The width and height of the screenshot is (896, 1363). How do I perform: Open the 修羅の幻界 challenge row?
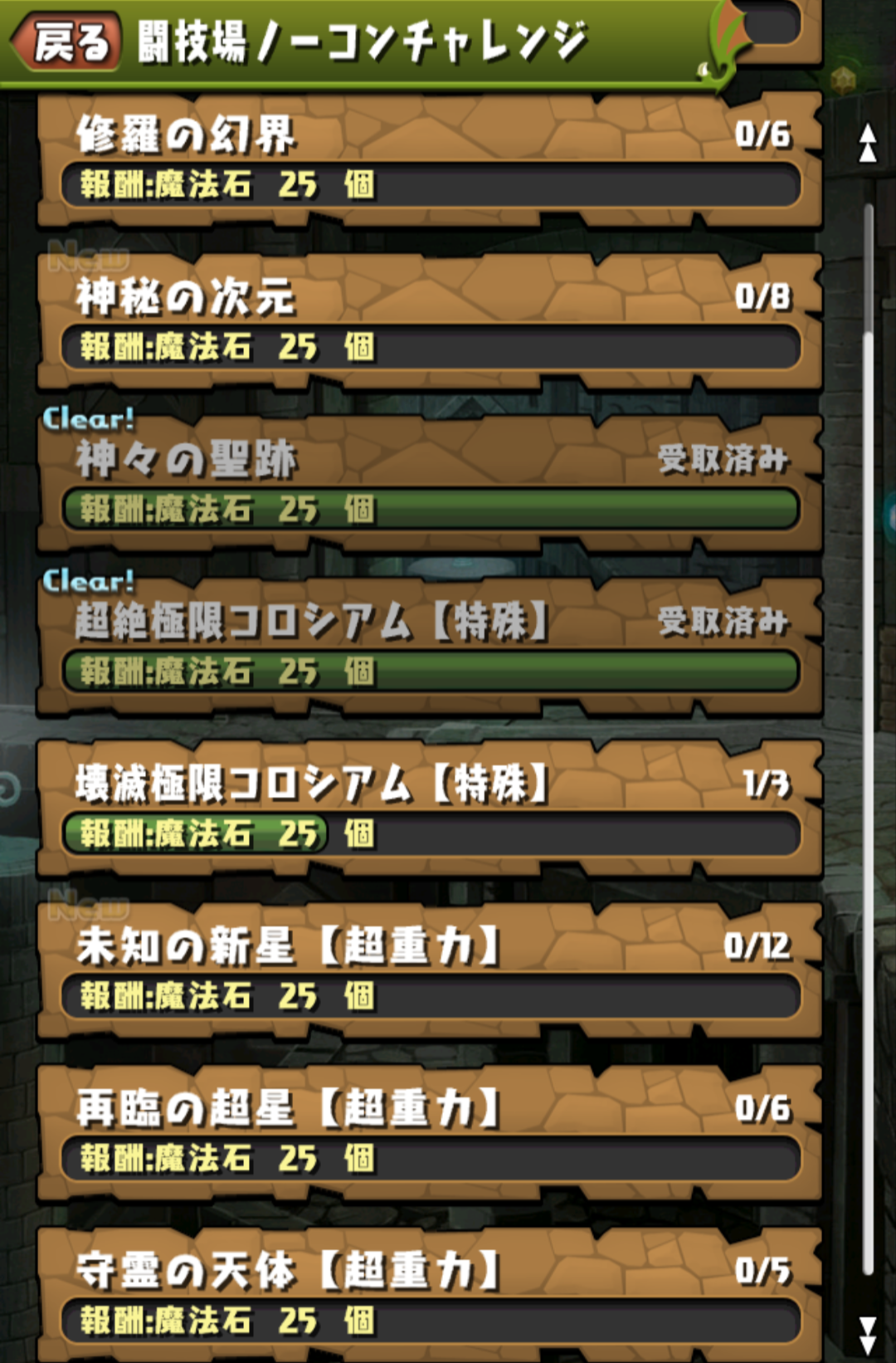pyautogui.click(x=429, y=159)
